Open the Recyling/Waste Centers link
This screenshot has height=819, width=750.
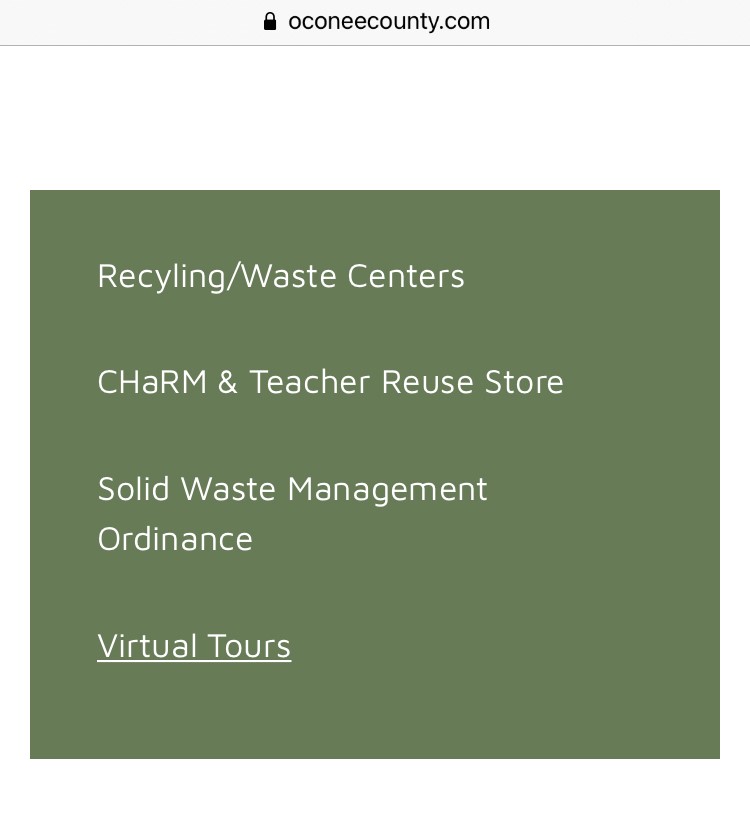(281, 276)
